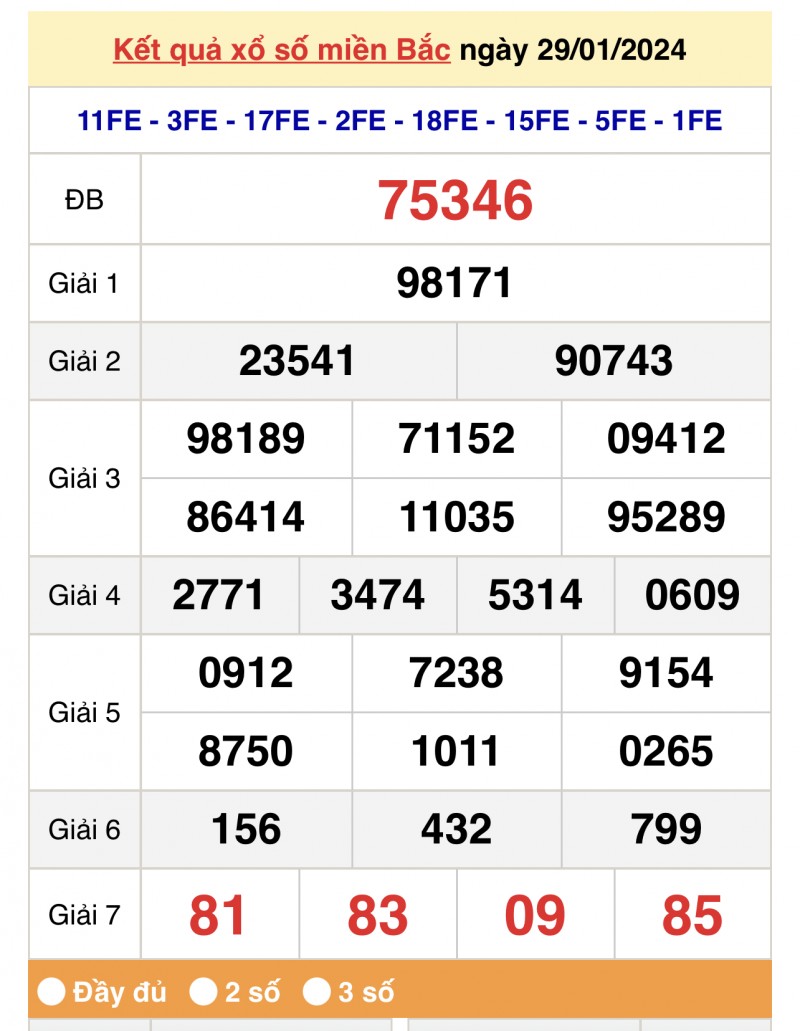Select the "Đầy đủ" radio option

pyautogui.click(x=52, y=992)
